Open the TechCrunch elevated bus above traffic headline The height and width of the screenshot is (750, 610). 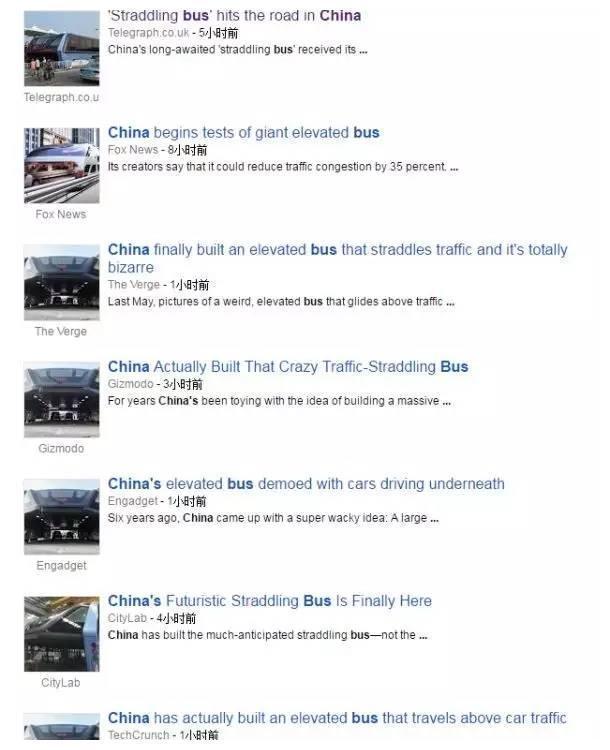click(337, 718)
